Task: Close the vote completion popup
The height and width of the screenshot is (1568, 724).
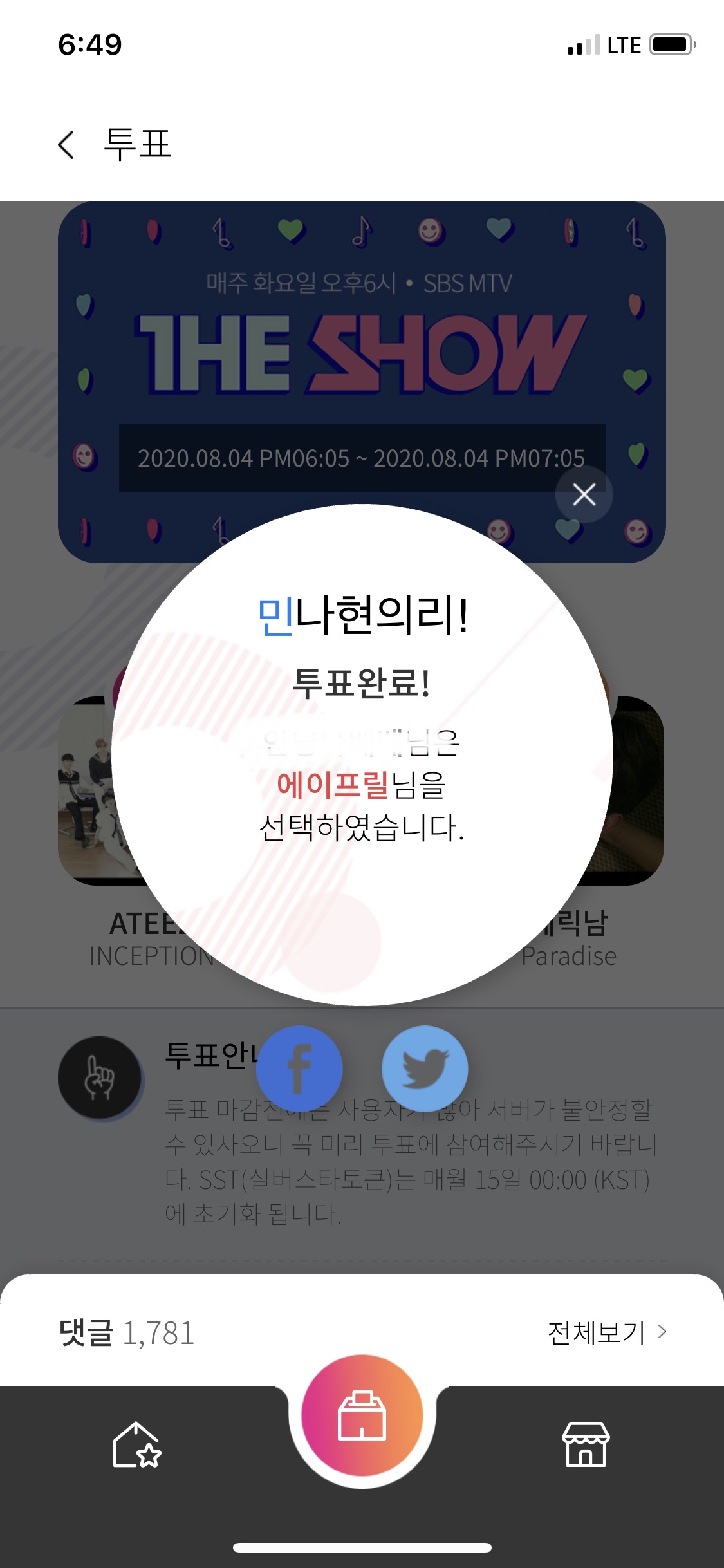Action: point(584,494)
